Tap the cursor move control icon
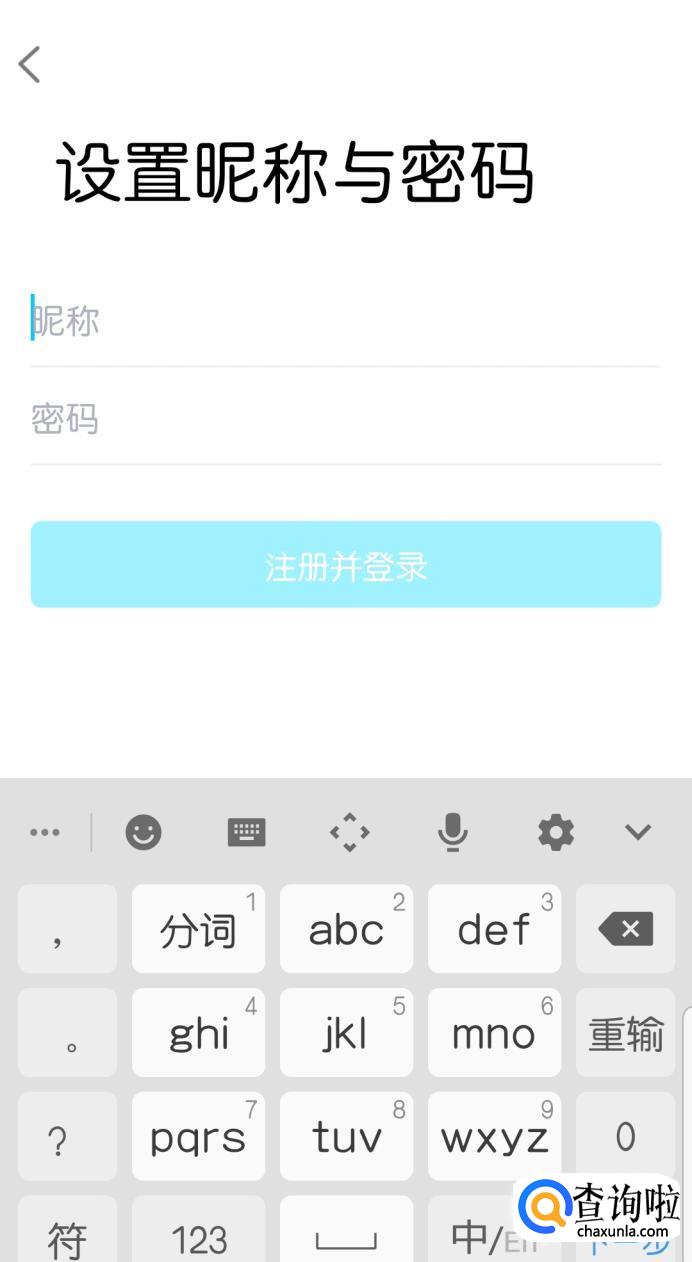This screenshot has height=1262, width=692. [349, 832]
